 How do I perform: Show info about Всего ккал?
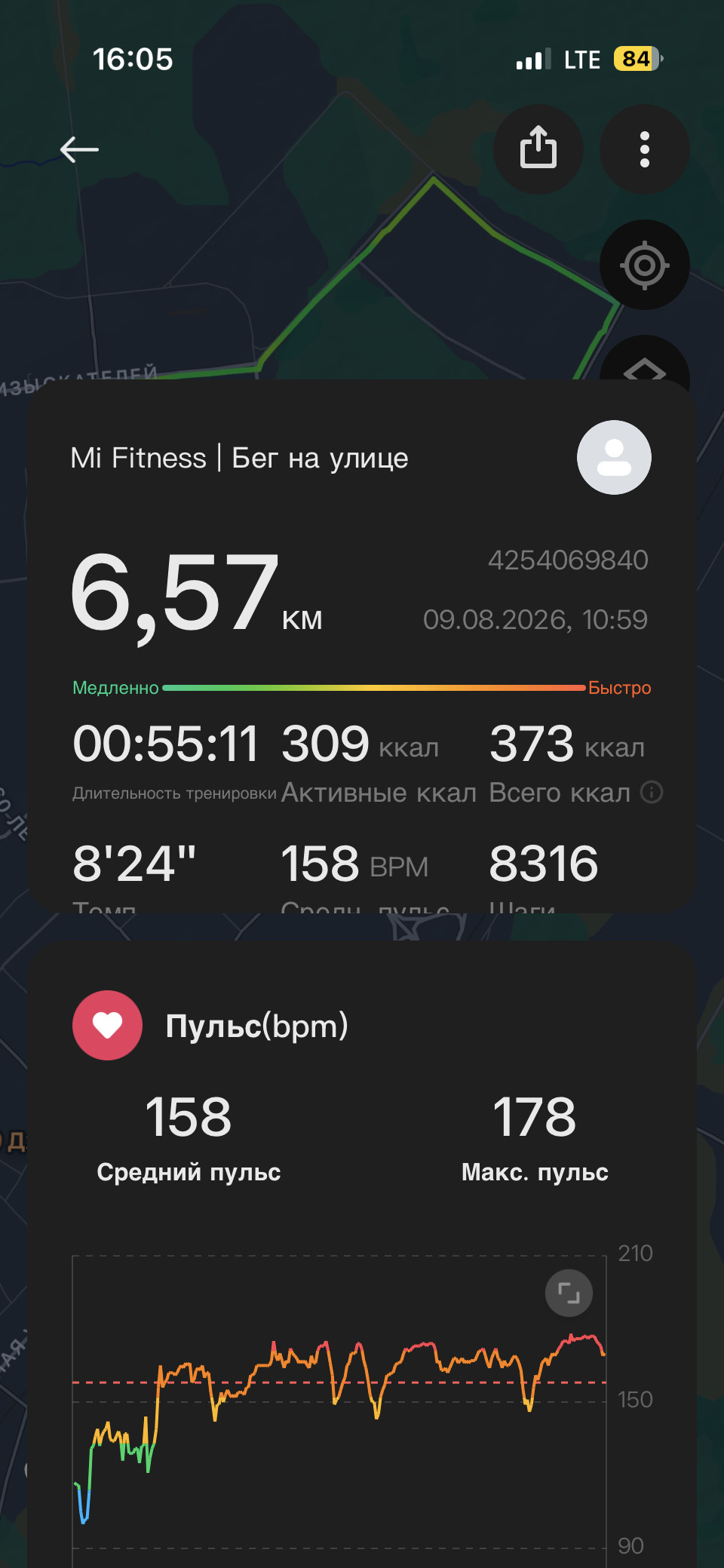click(x=652, y=792)
